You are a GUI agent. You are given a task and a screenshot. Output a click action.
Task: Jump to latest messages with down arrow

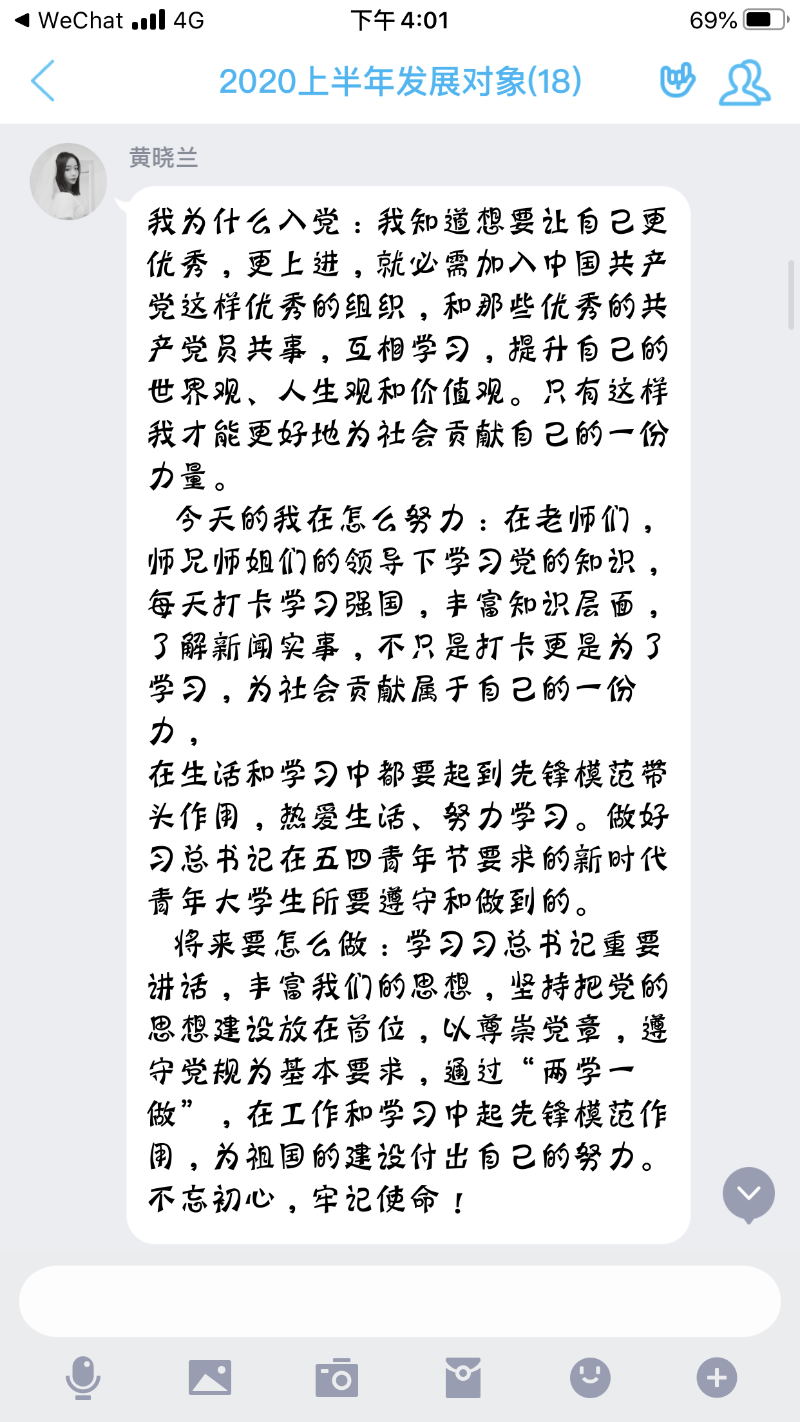[749, 1194]
